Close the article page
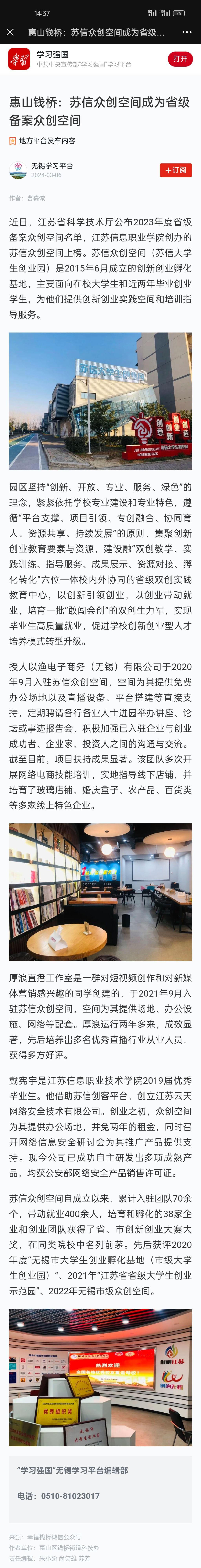Screen dimensions: 201x1568 (10, 32)
